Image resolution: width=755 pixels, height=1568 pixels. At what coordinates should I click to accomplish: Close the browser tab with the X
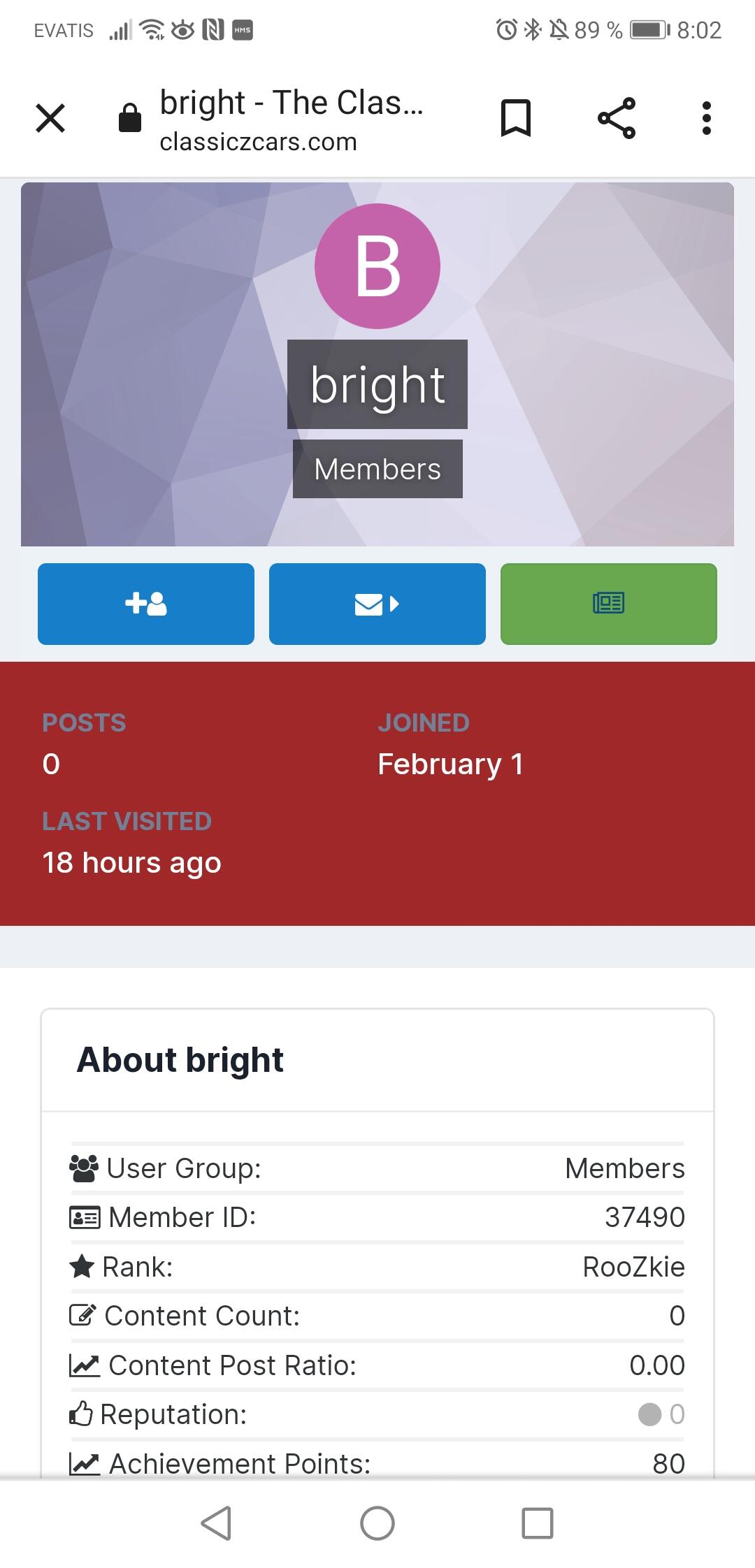(x=50, y=117)
